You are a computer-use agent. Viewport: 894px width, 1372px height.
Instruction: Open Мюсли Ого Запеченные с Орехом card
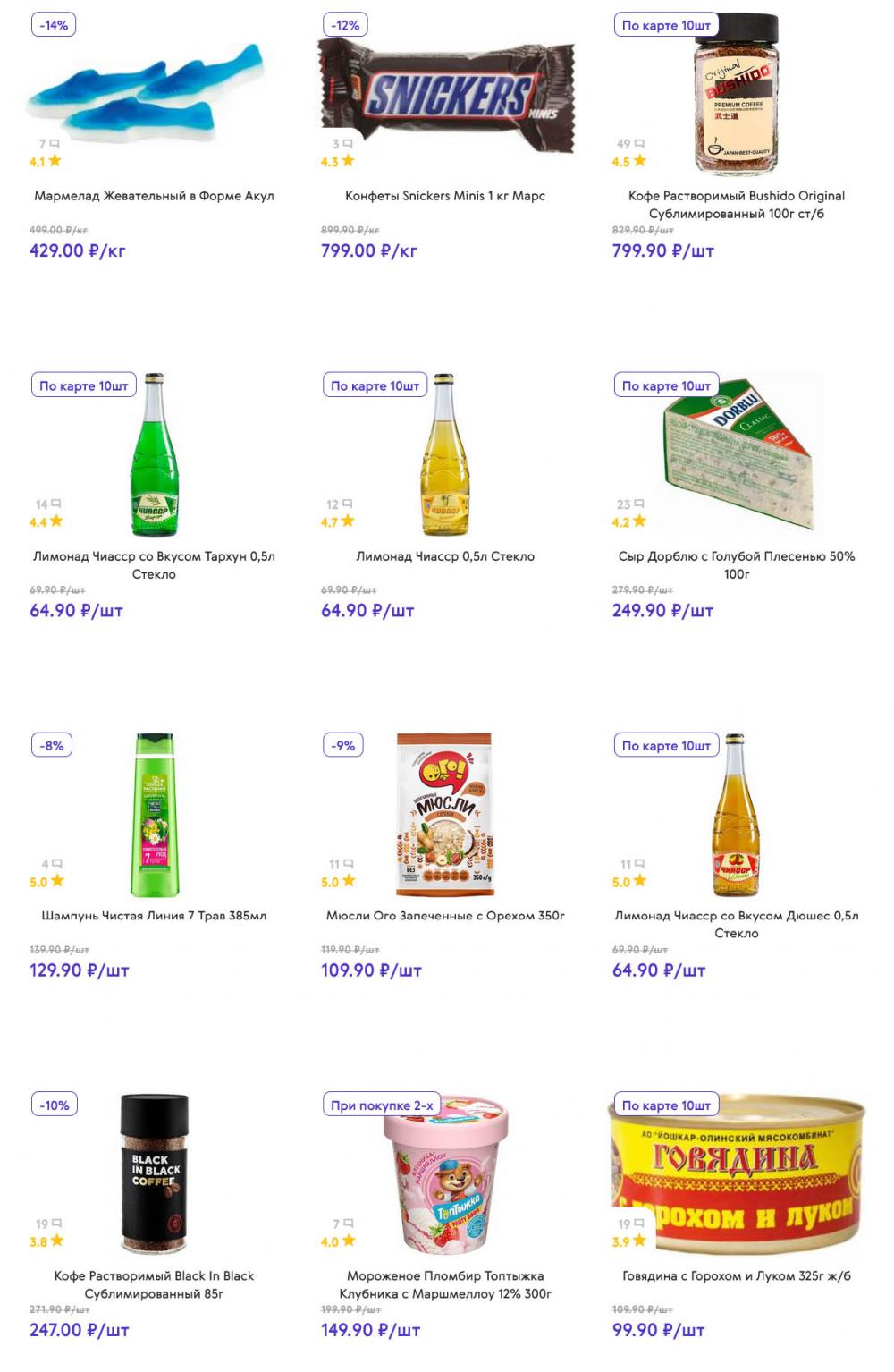point(445,916)
